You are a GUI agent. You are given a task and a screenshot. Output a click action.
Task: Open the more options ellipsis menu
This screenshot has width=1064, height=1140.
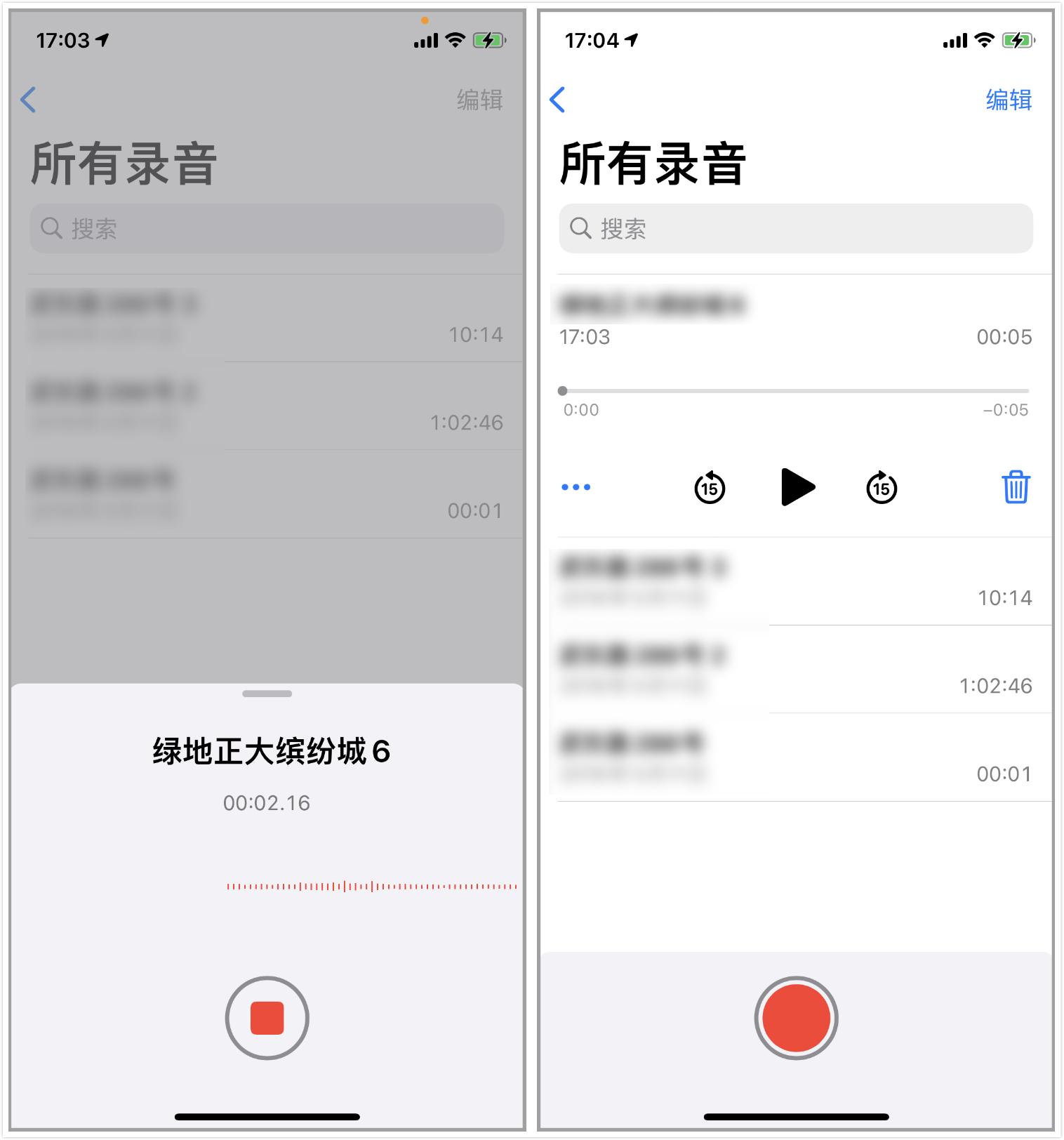[x=576, y=487]
